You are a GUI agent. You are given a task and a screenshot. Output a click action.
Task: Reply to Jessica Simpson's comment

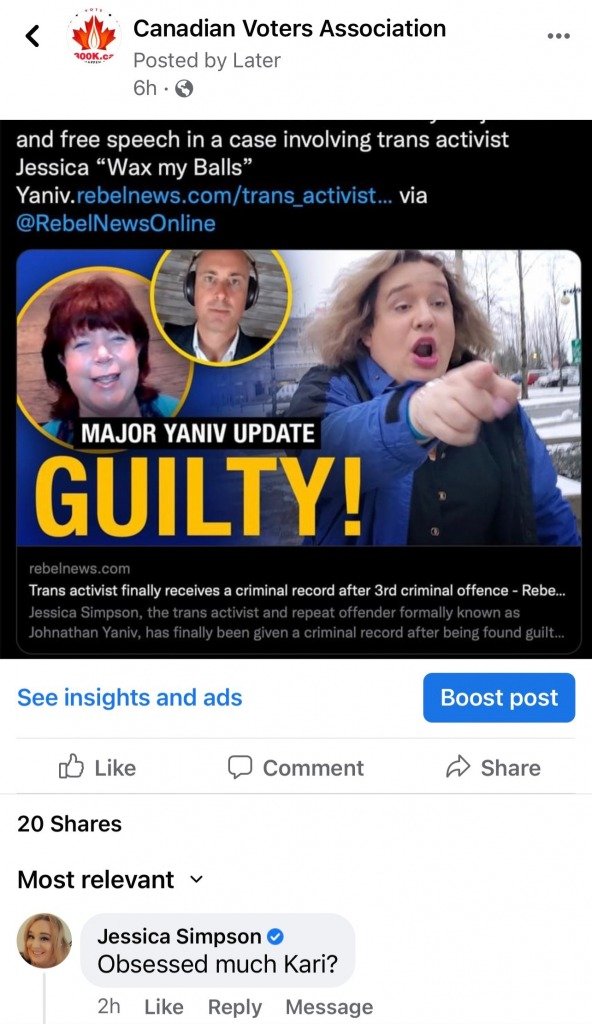coord(235,1006)
